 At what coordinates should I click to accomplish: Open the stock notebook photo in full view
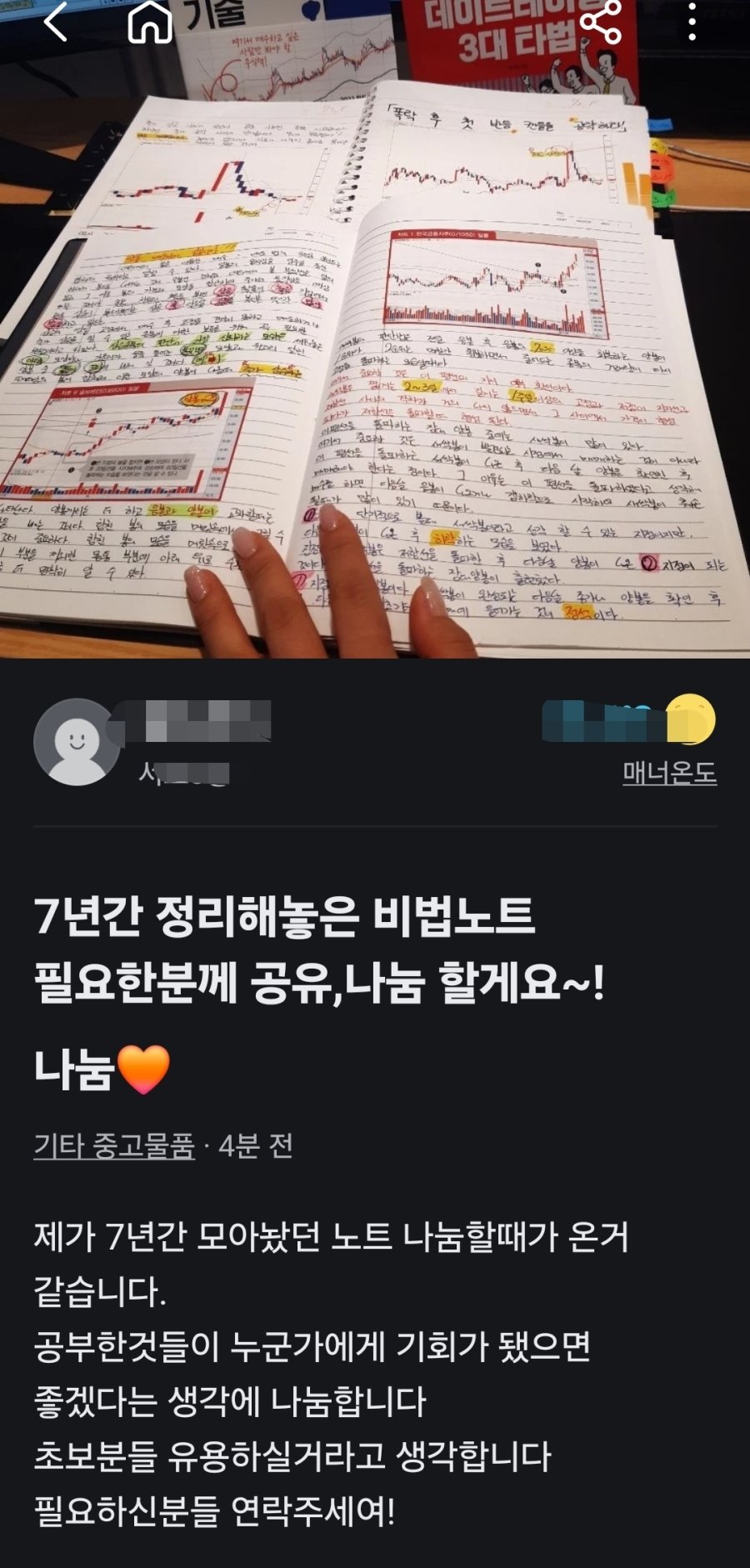pos(375,350)
